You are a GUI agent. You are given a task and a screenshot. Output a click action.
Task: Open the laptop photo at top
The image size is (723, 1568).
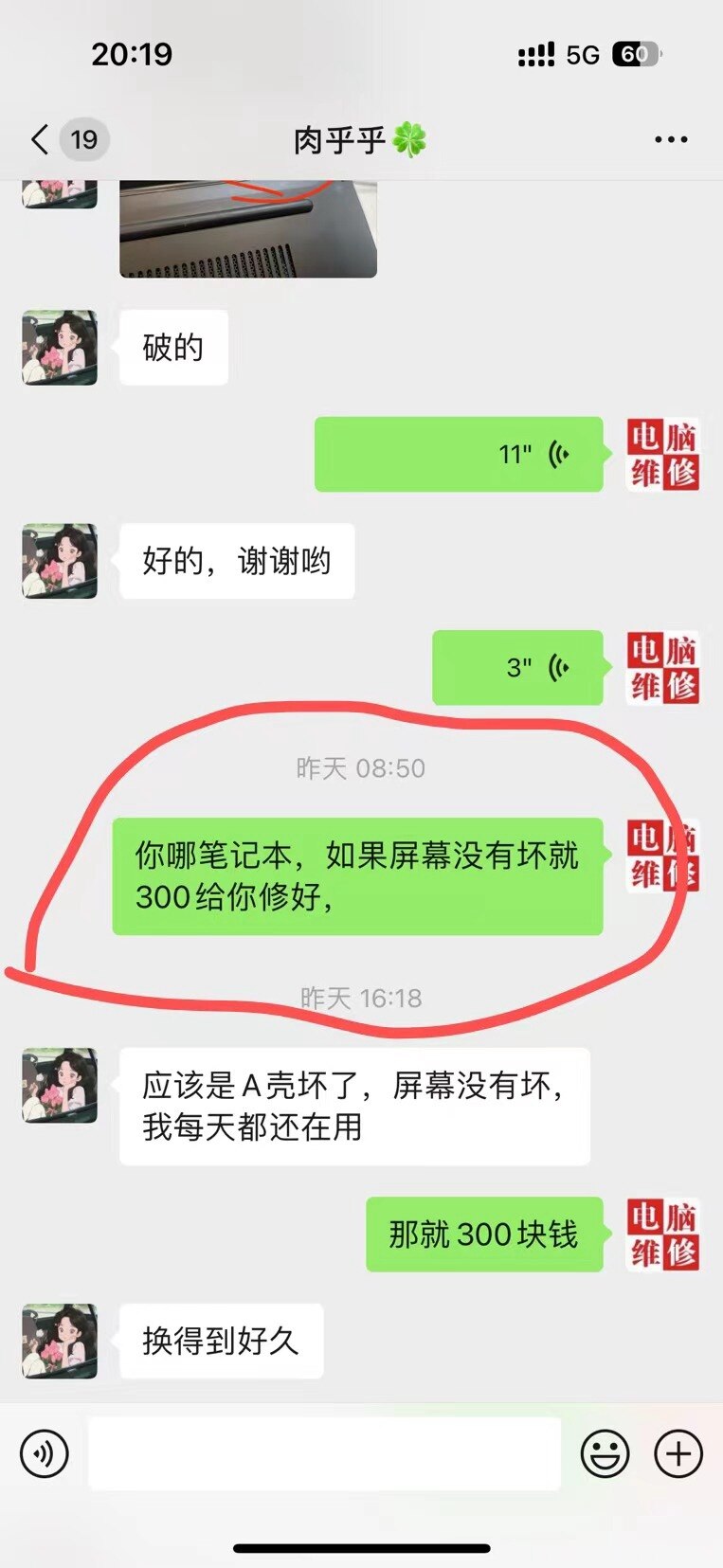tap(248, 228)
